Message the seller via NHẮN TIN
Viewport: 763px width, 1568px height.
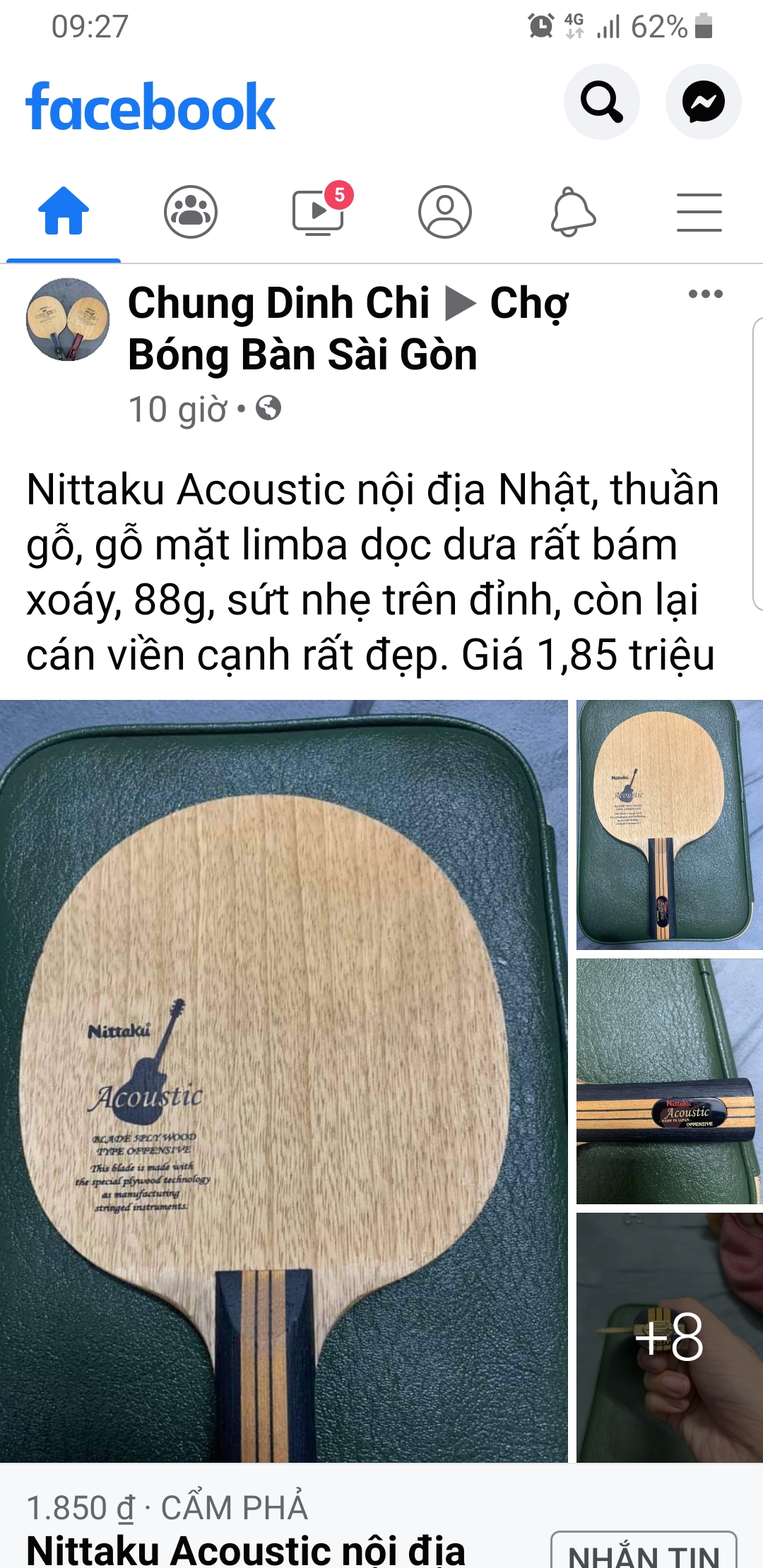coord(644,1551)
